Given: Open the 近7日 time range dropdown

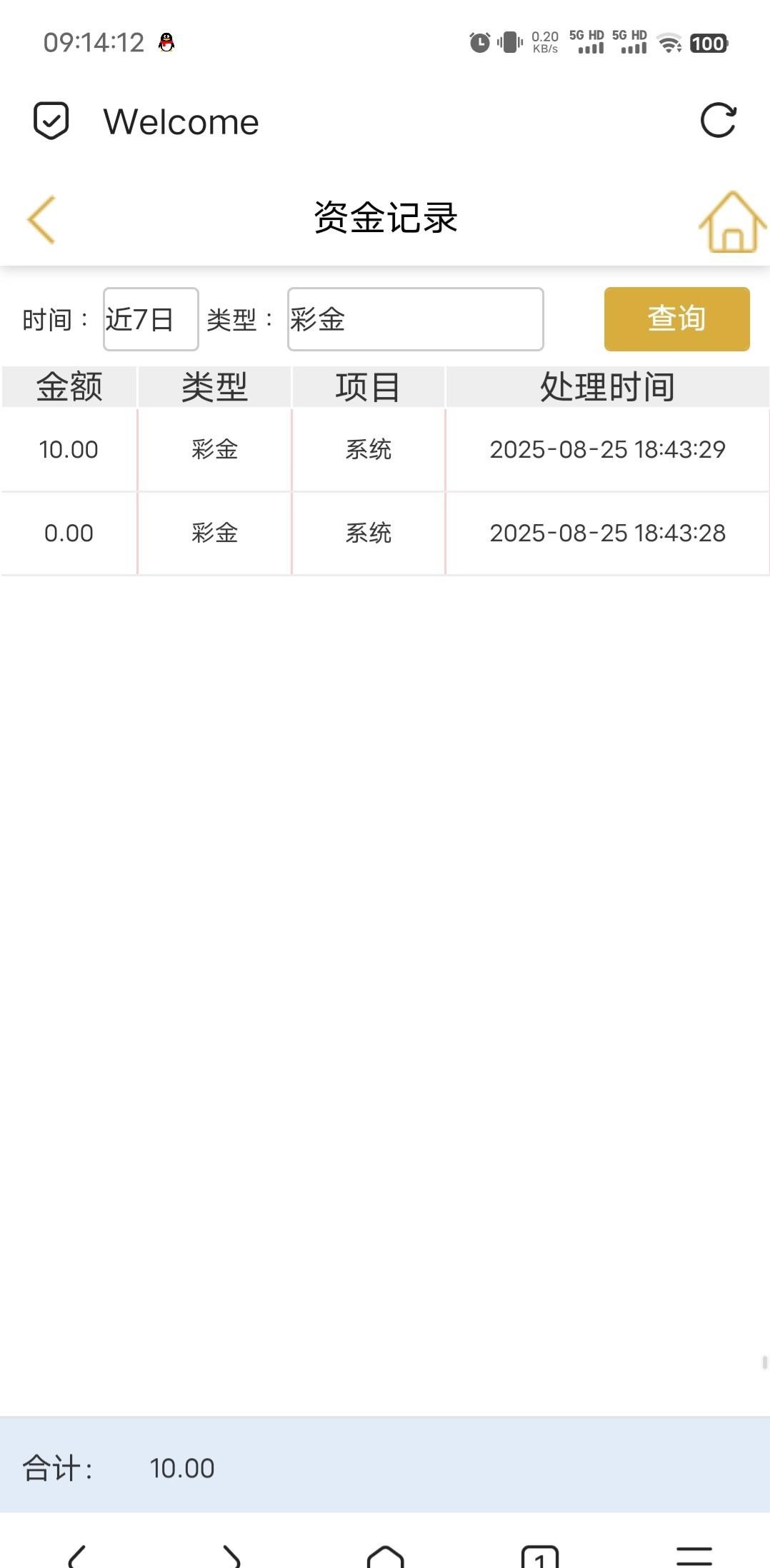Looking at the screenshot, I should click(x=151, y=319).
